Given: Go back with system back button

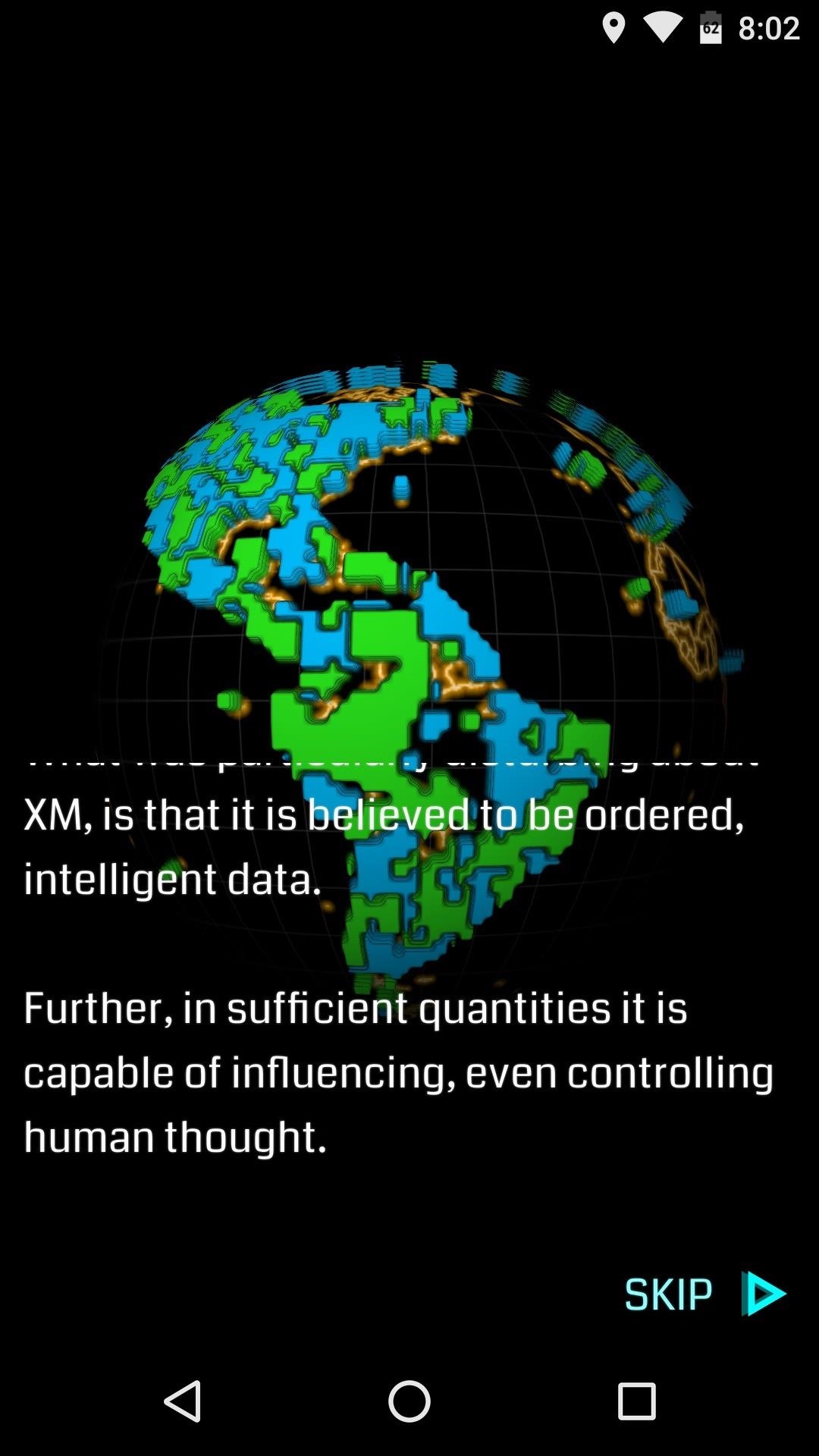Looking at the screenshot, I should click(183, 1401).
